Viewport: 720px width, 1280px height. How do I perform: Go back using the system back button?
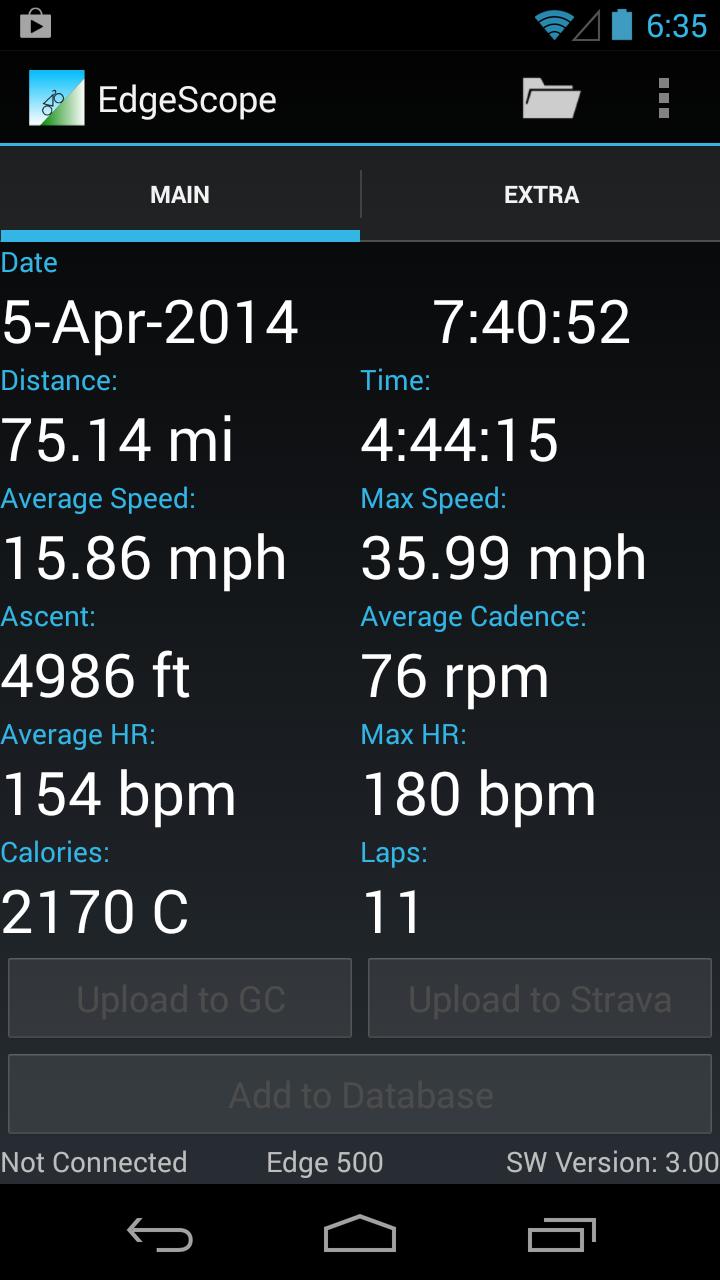point(160,1234)
